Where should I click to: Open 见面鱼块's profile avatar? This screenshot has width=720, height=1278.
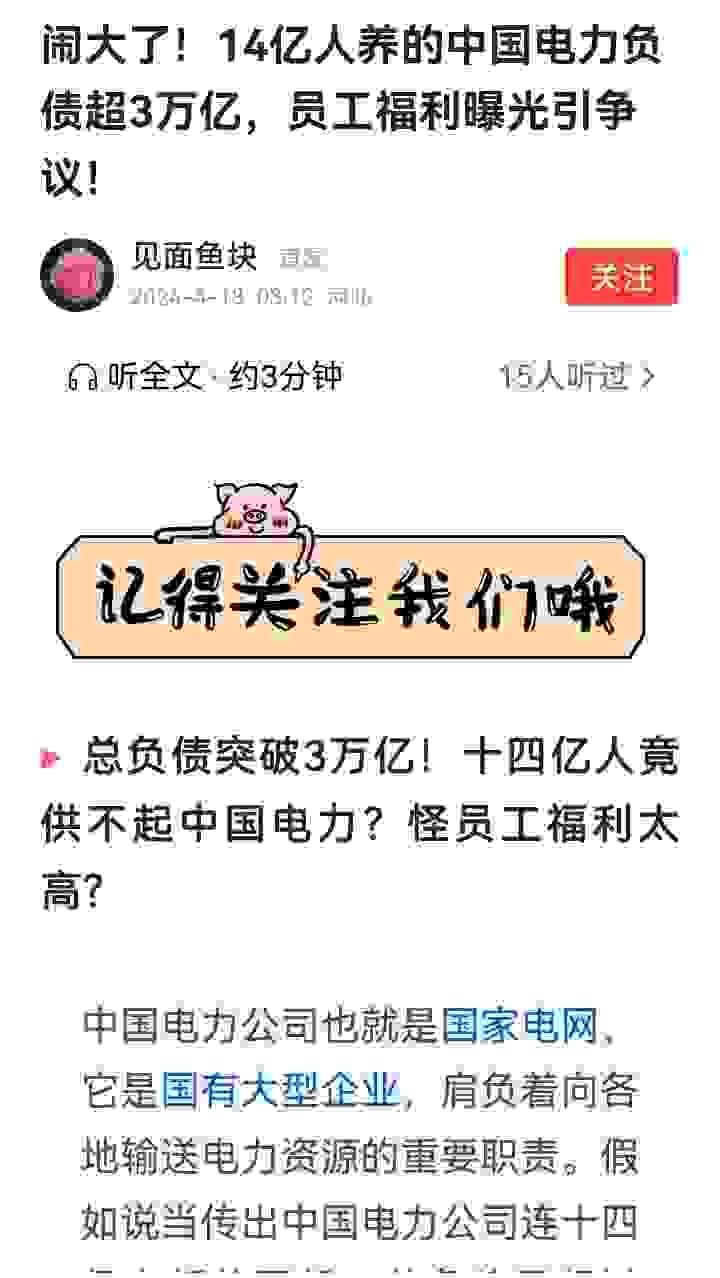coord(77,275)
